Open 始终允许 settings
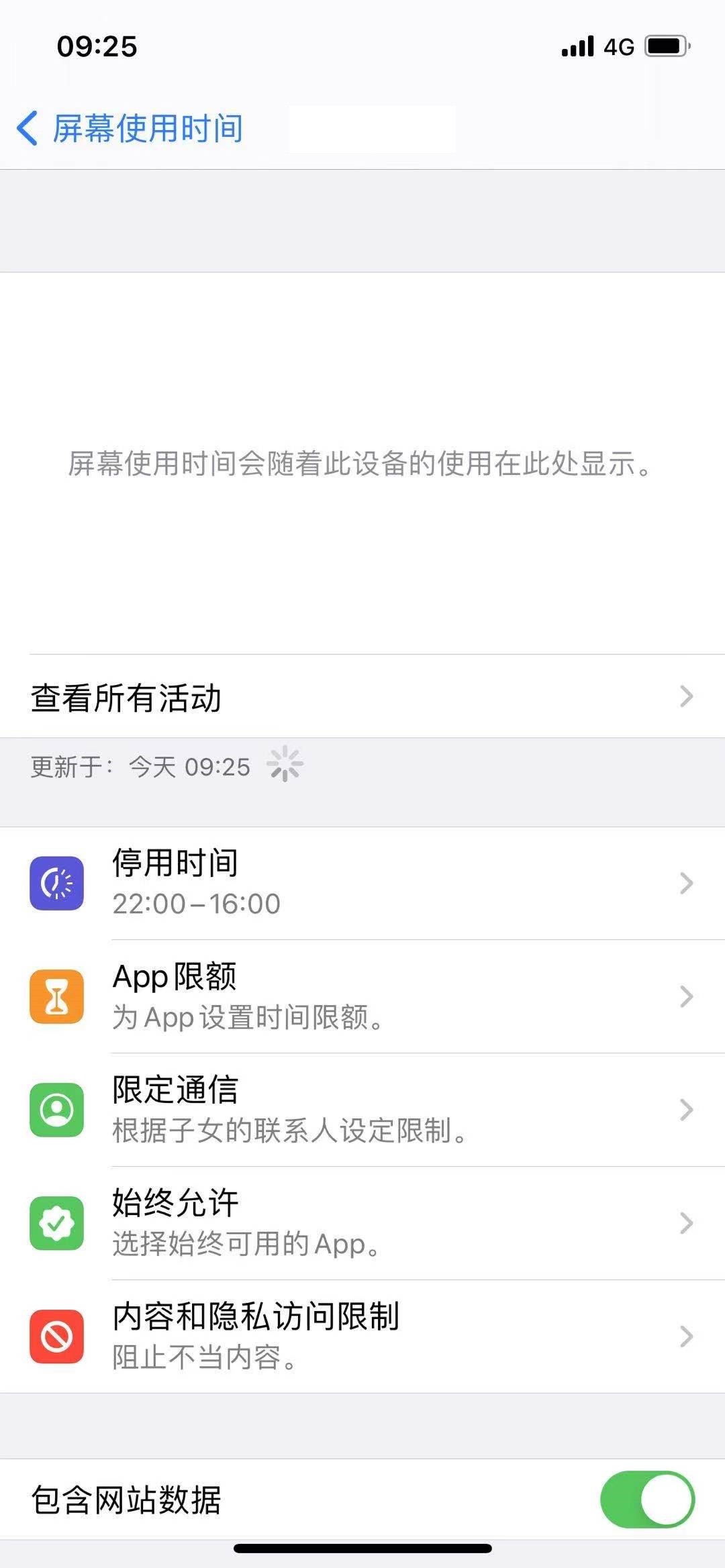Screen dimensions: 725x1568 coord(362,1223)
